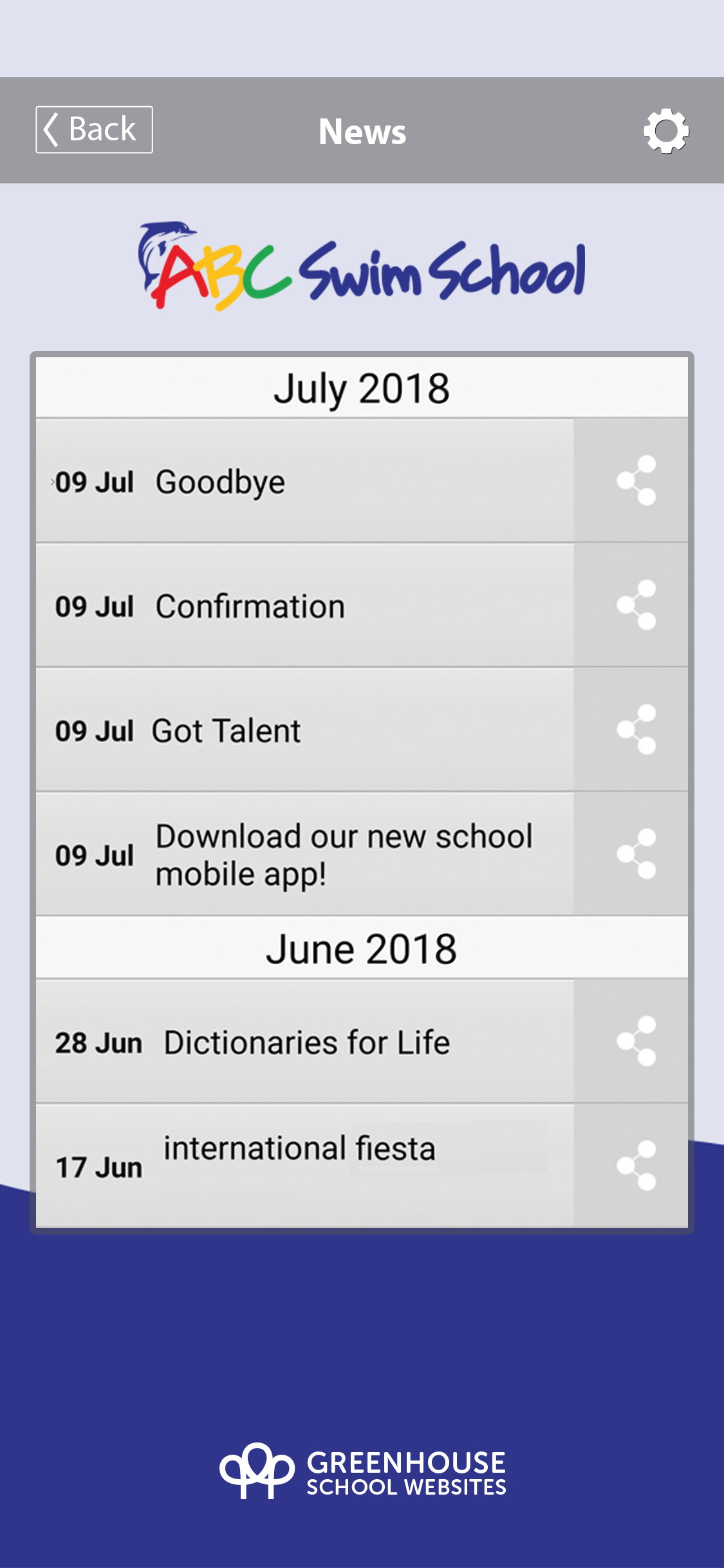This screenshot has height=1568, width=724.
Task: Open the international fiesta news item
Action: coord(304,1166)
